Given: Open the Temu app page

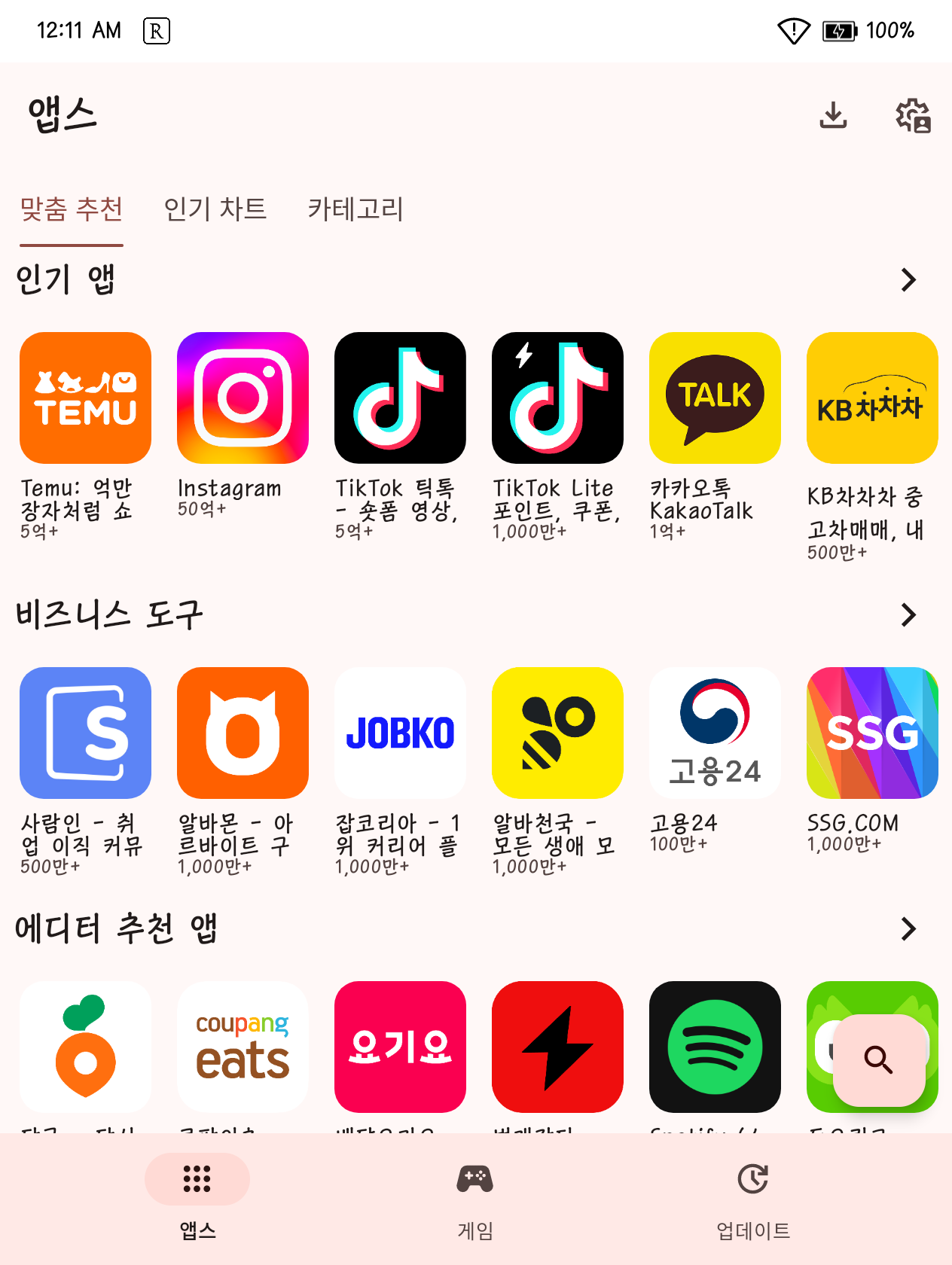Looking at the screenshot, I should coord(85,398).
